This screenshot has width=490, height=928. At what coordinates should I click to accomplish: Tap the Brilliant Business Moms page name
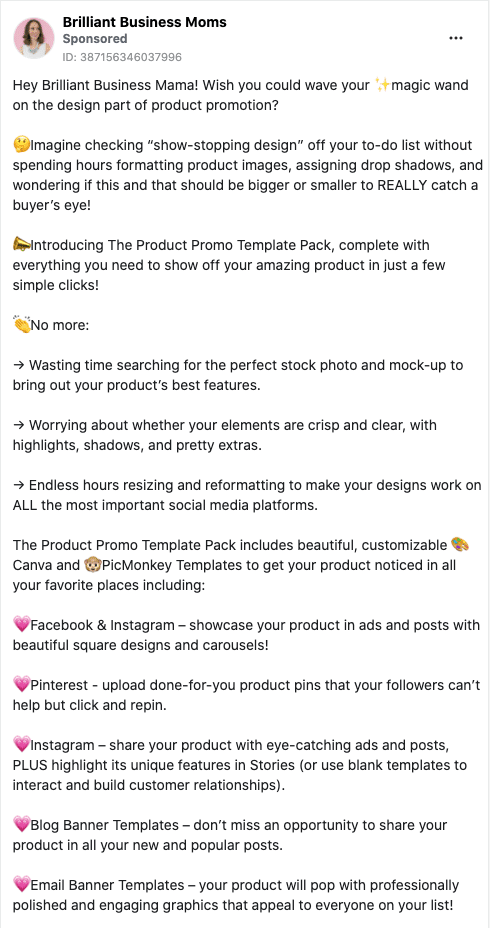[x=144, y=22]
